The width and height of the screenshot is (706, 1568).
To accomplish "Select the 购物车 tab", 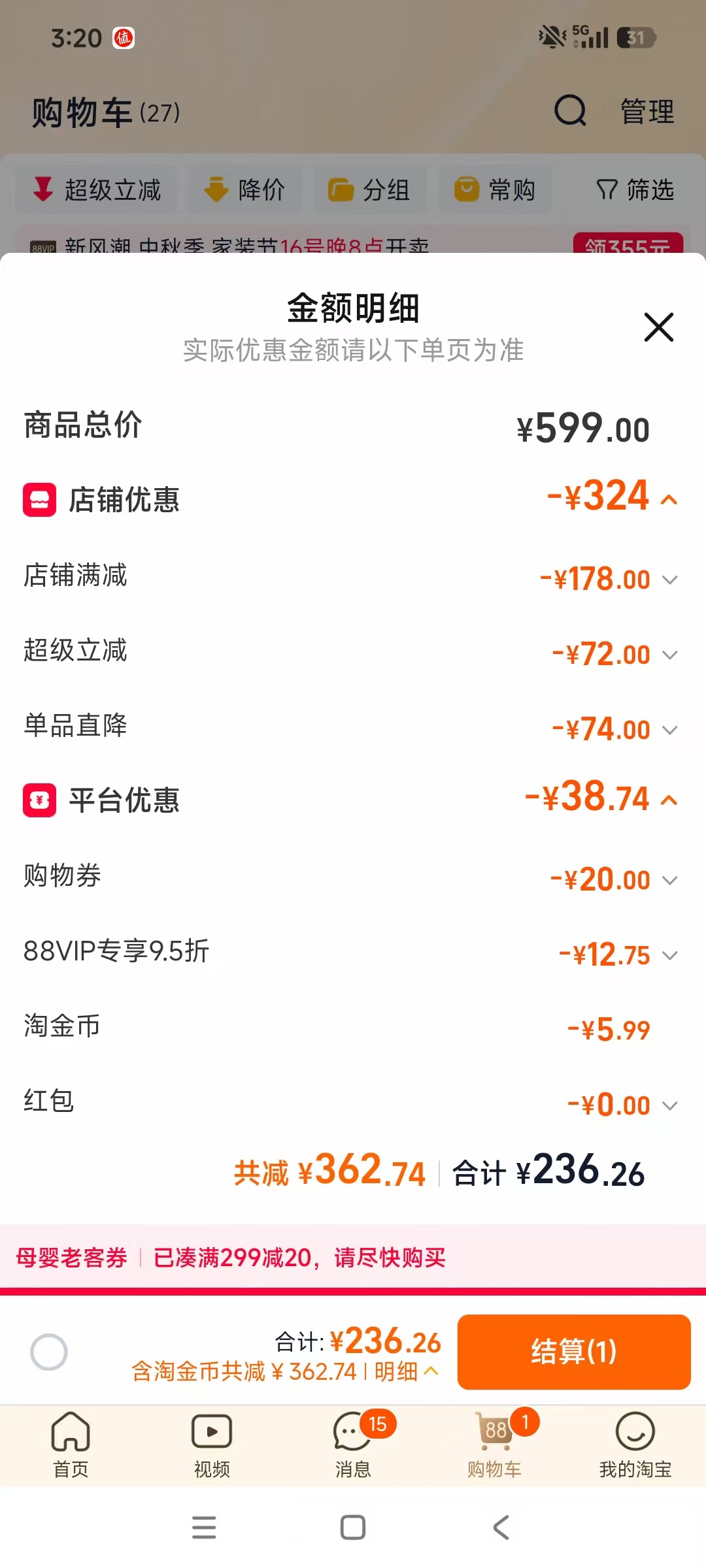I will [494, 1445].
